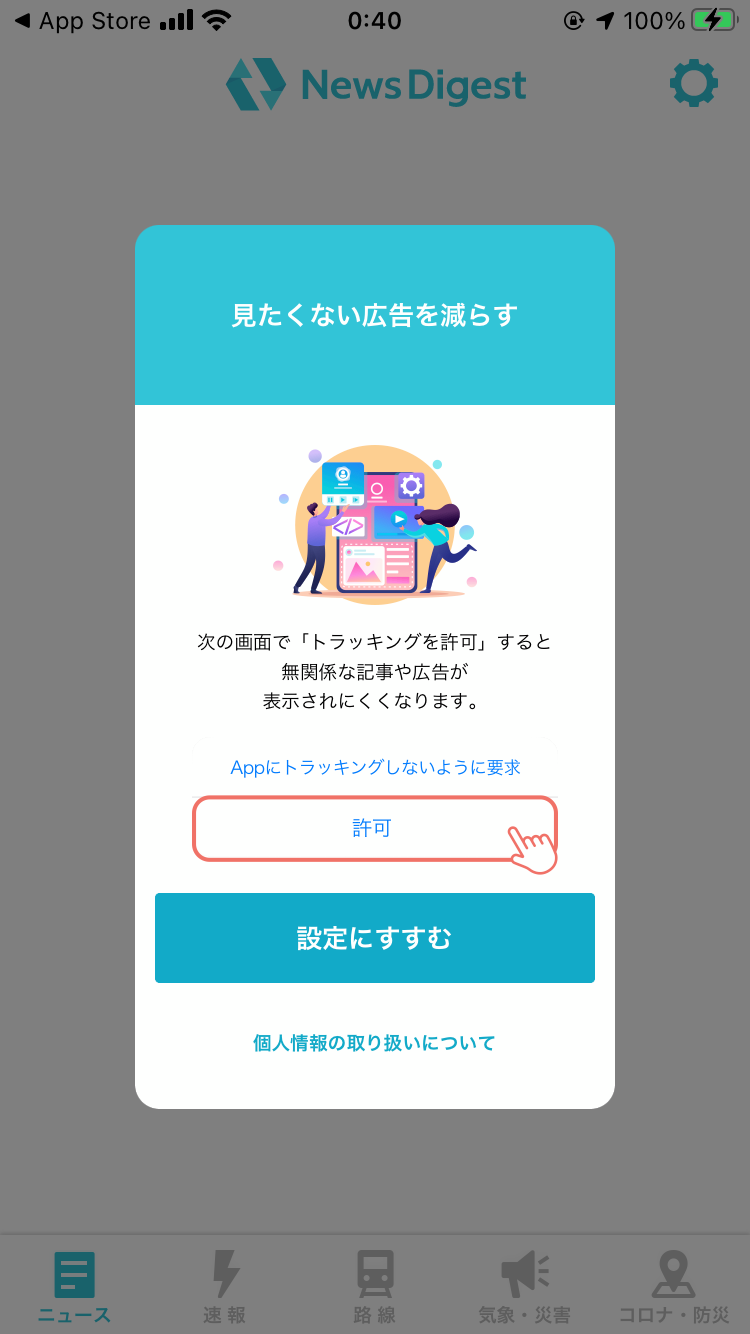Open the 個人情報の取り扱いについて link
The image size is (750, 1334).
[374, 1043]
